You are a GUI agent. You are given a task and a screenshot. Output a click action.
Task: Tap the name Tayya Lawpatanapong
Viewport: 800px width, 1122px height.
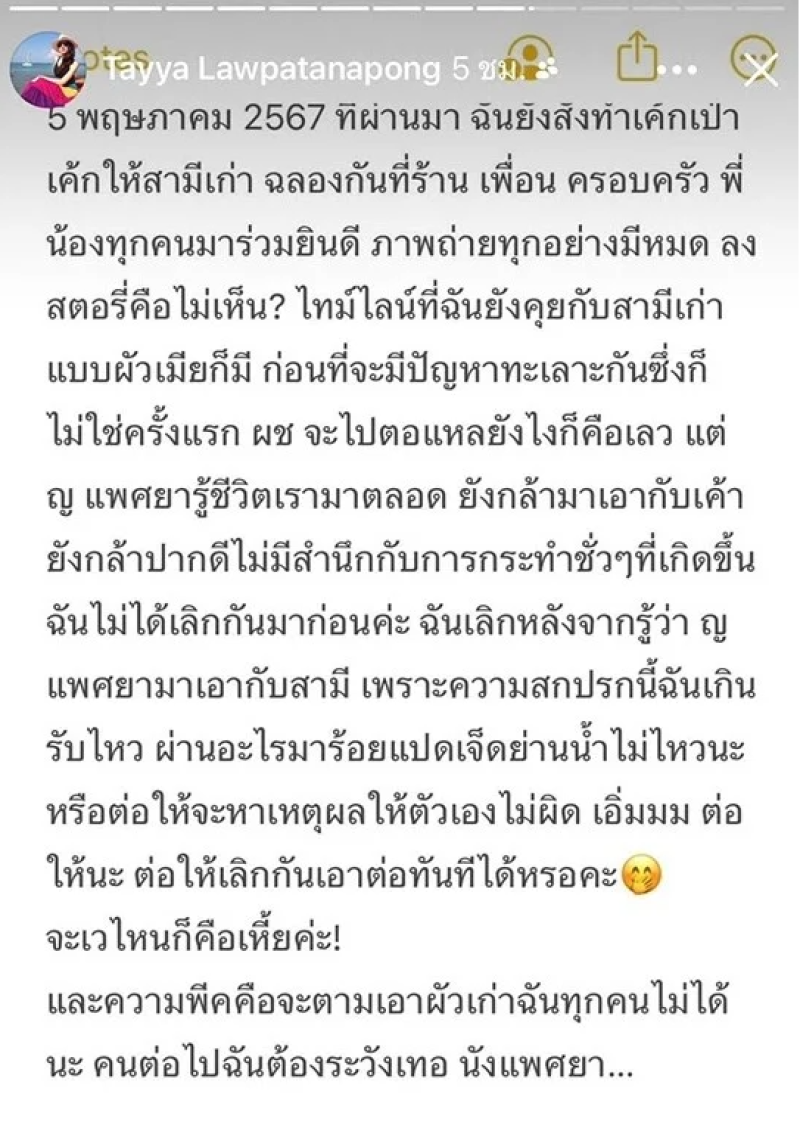coord(272,70)
